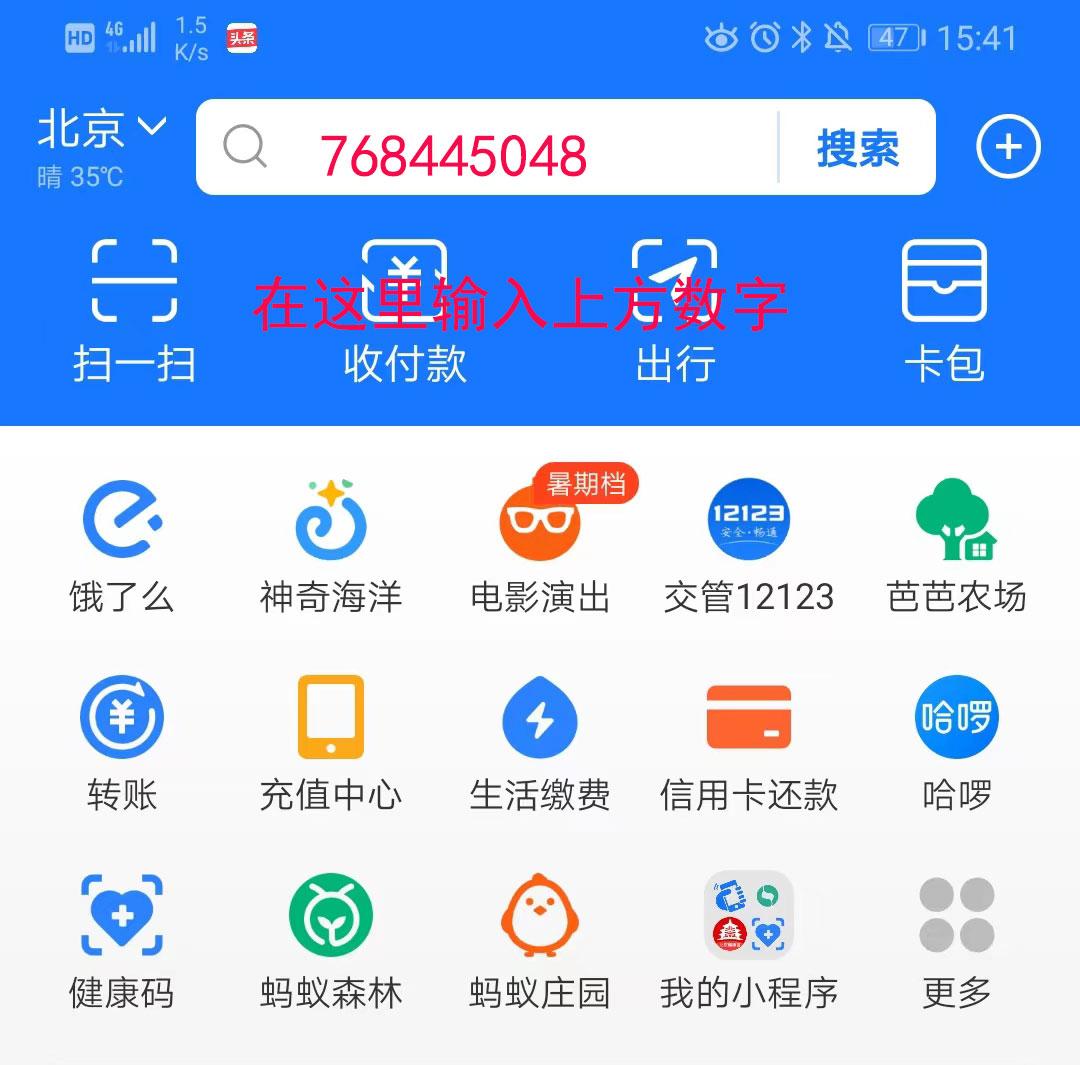Screen dimensions: 1080x1065
Task: Open 交管12123 traffic service
Action: coord(748,545)
